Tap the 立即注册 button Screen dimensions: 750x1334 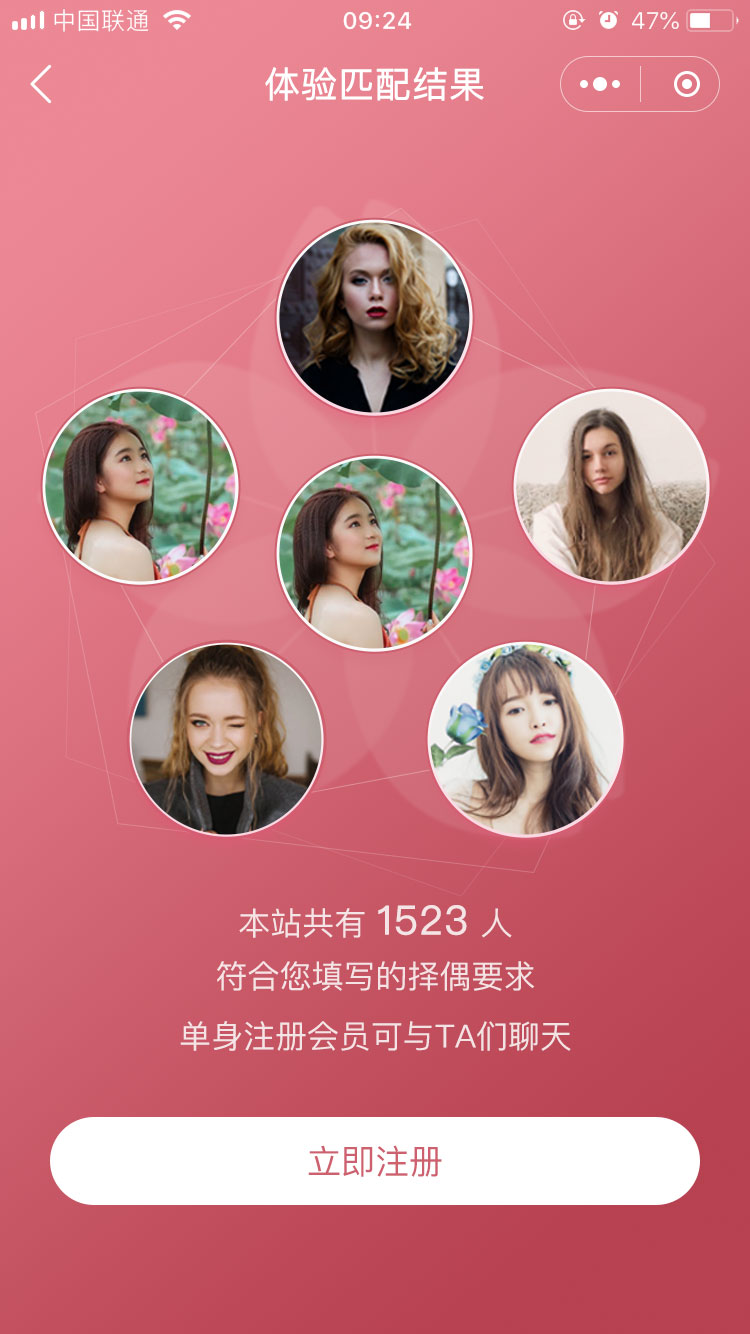(x=375, y=1161)
